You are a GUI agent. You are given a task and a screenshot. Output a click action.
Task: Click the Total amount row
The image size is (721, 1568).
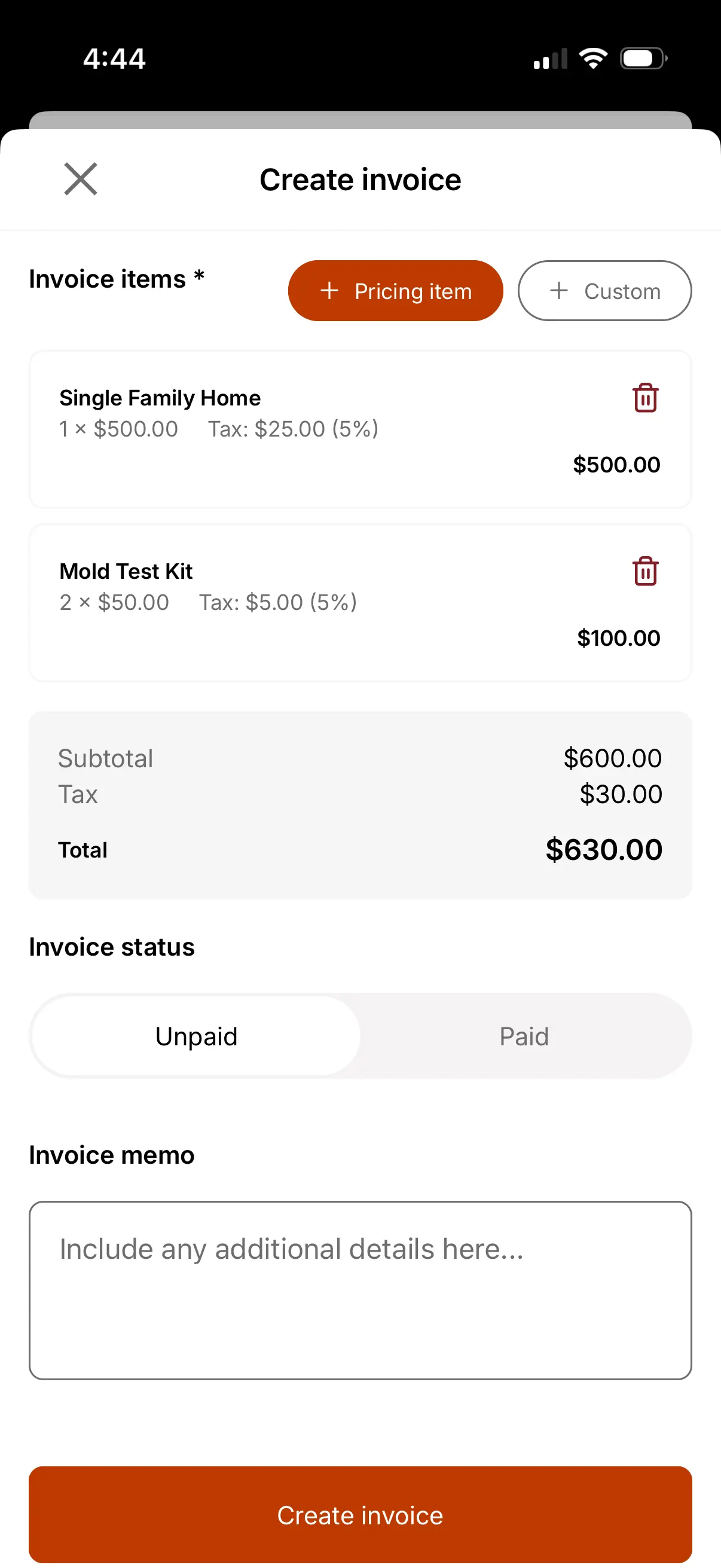(360, 849)
